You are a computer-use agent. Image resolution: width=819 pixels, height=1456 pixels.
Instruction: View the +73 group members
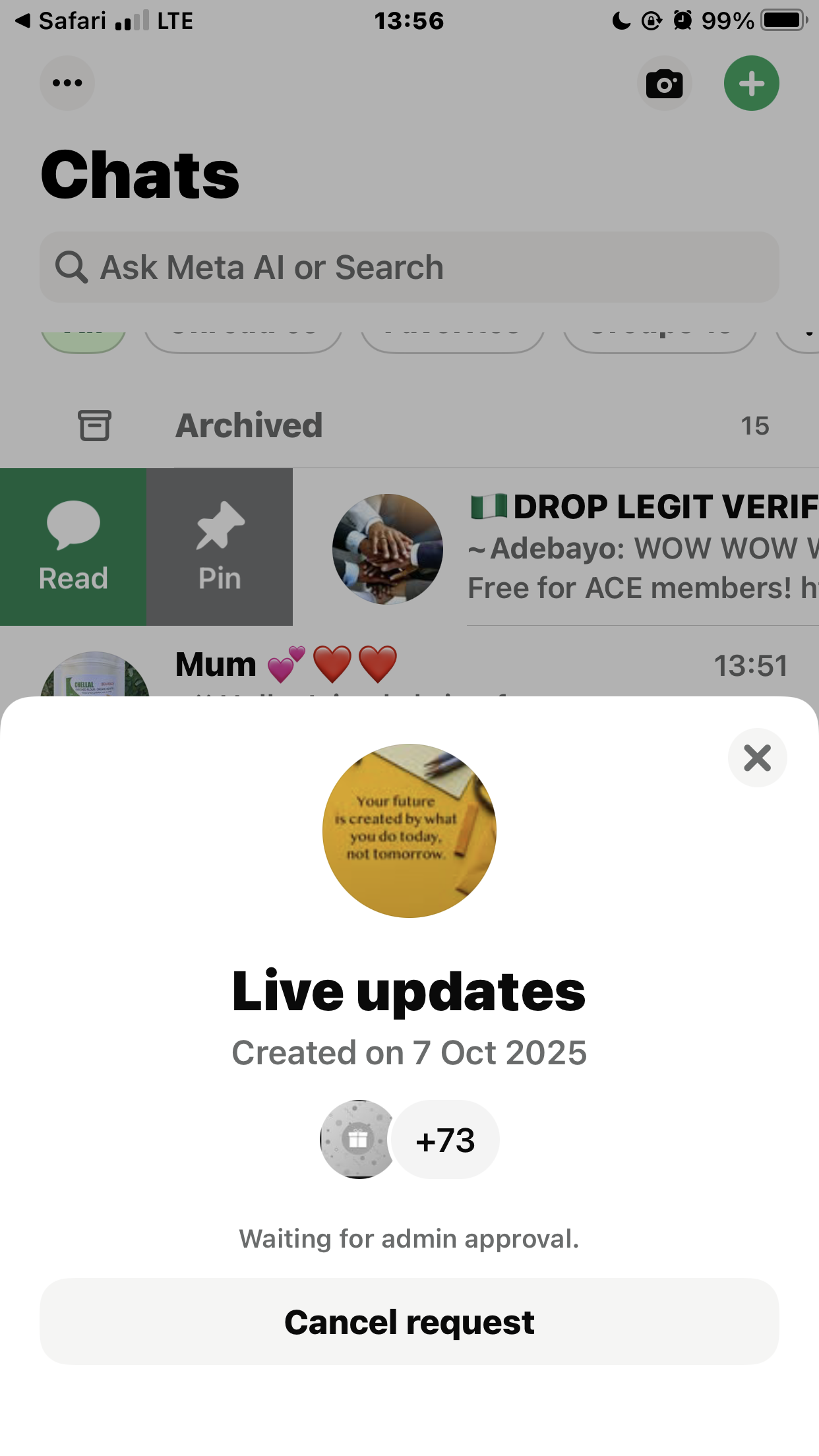tap(446, 1140)
